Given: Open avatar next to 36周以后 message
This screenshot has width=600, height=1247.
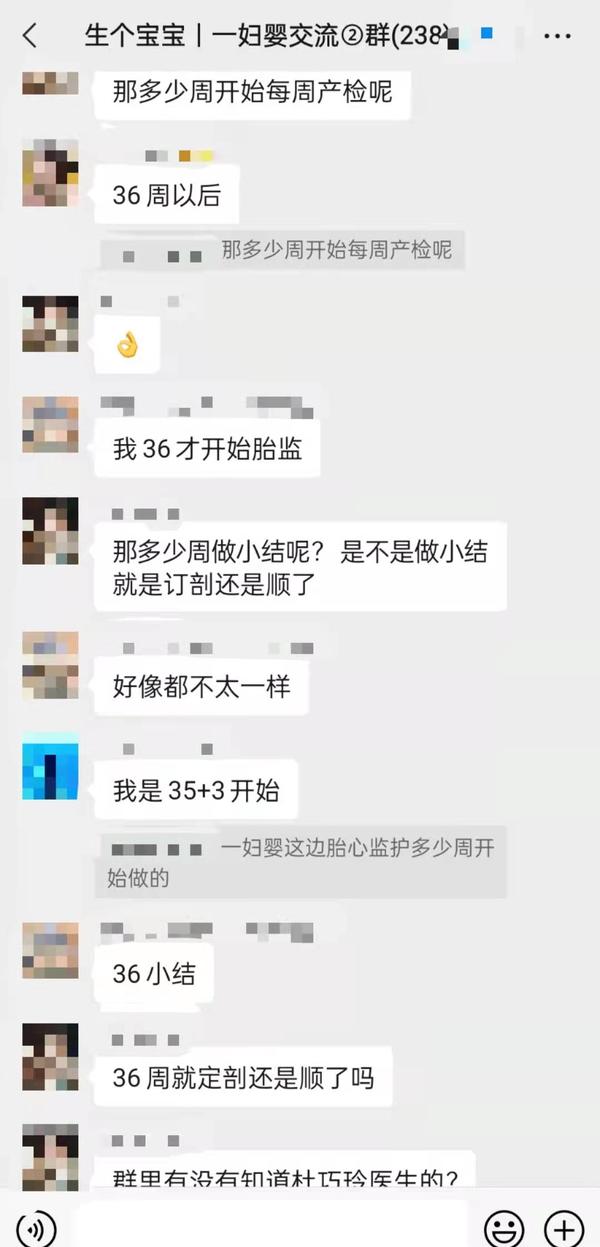Looking at the screenshot, I should tap(50, 174).
